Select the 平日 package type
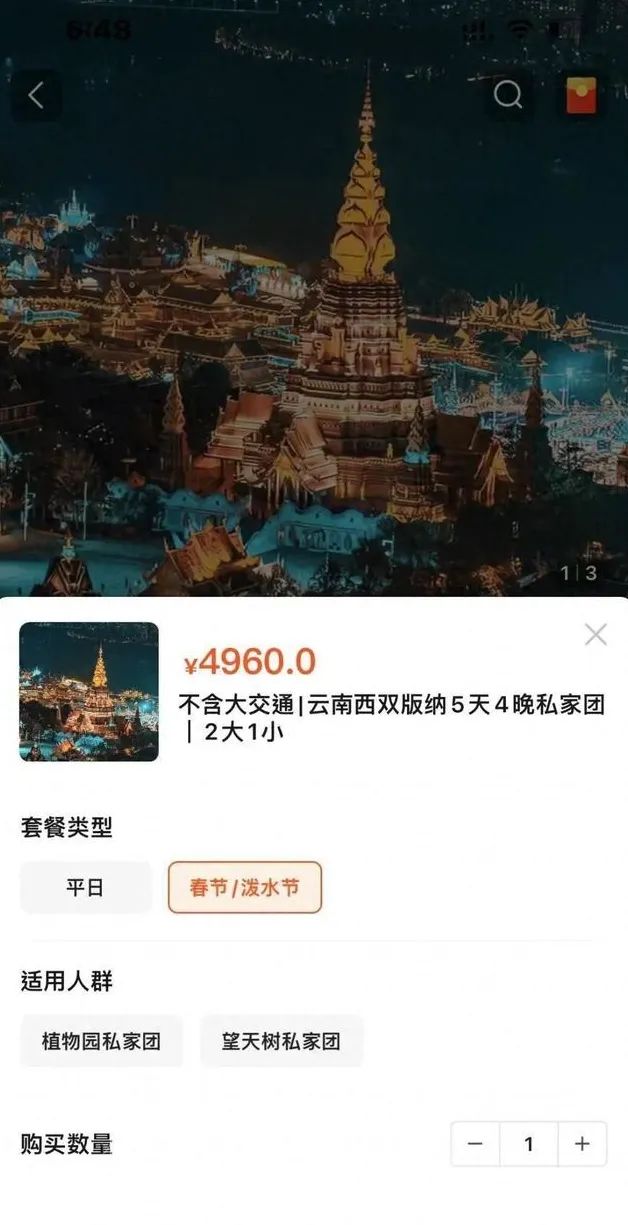Image resolution: width=628 pixels, height=1225 pixels. tap(86, 887)
